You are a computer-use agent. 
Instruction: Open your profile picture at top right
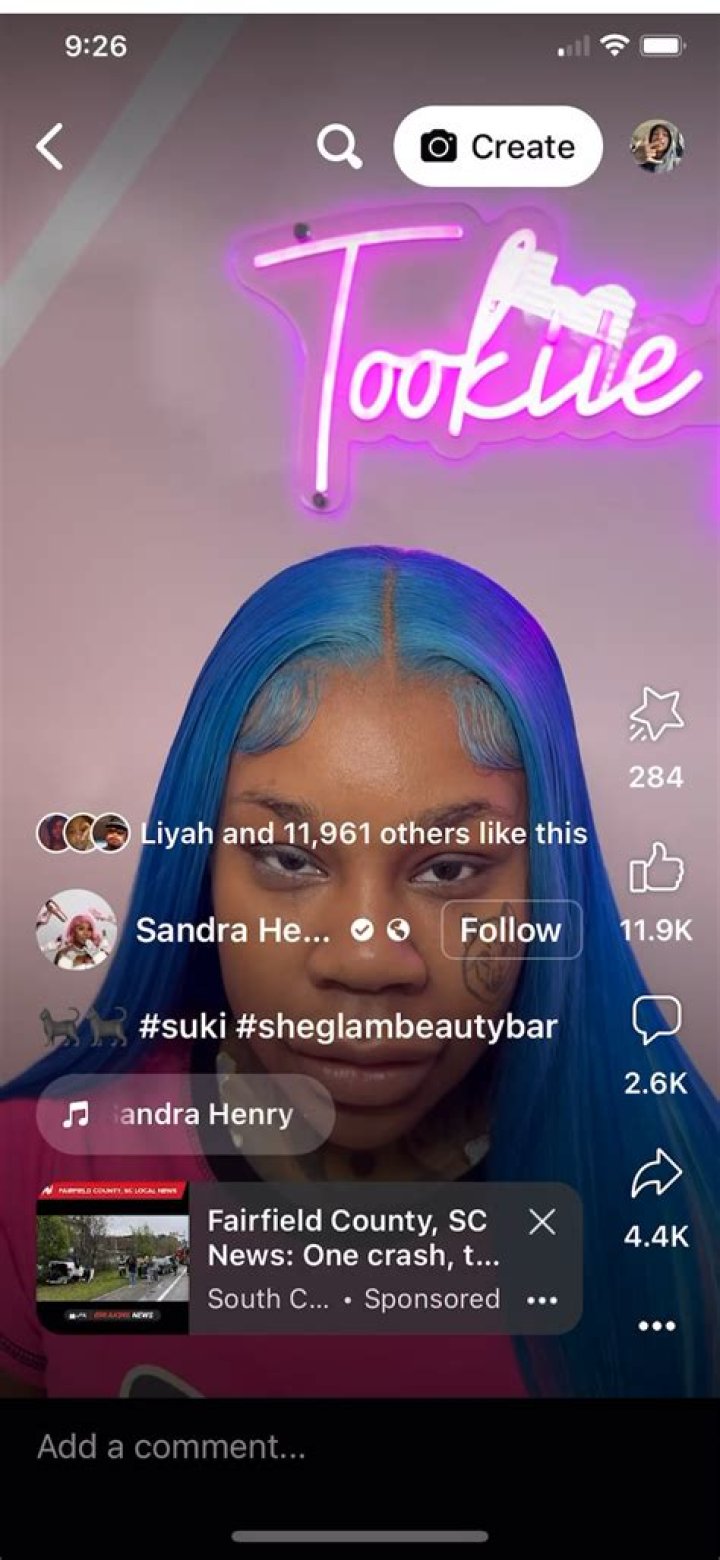click(657, 147)
